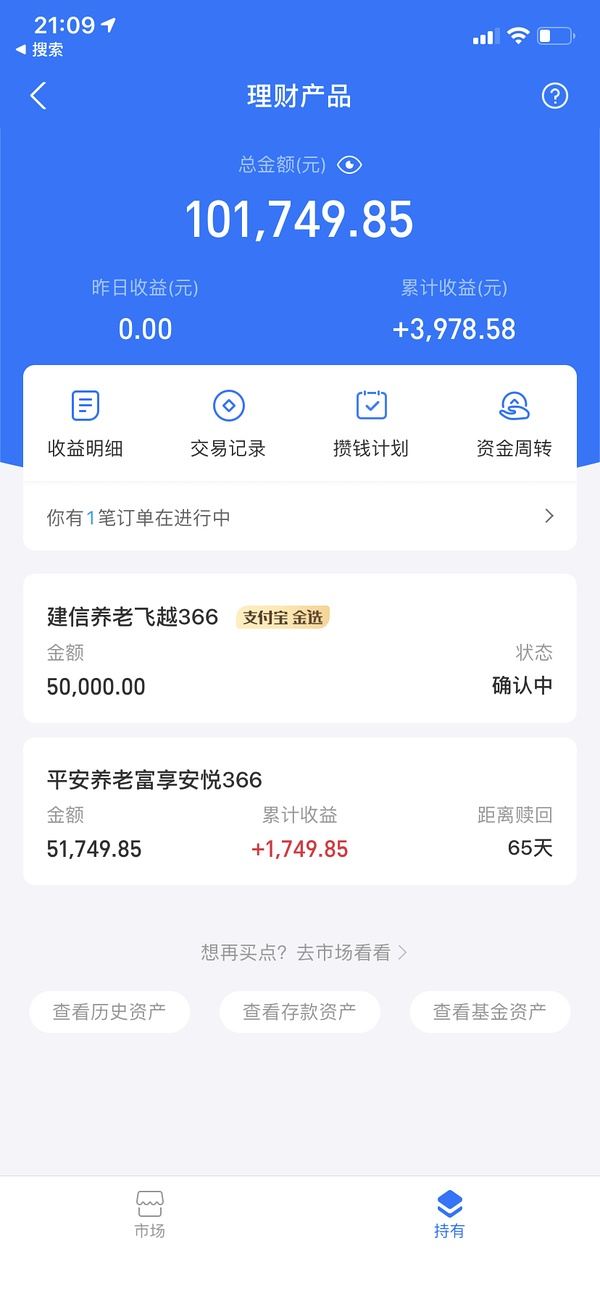The width and height of the screenshot is (600, 1298).
Task: Hide the total amount with eye icon
Action: pos(349,165)
